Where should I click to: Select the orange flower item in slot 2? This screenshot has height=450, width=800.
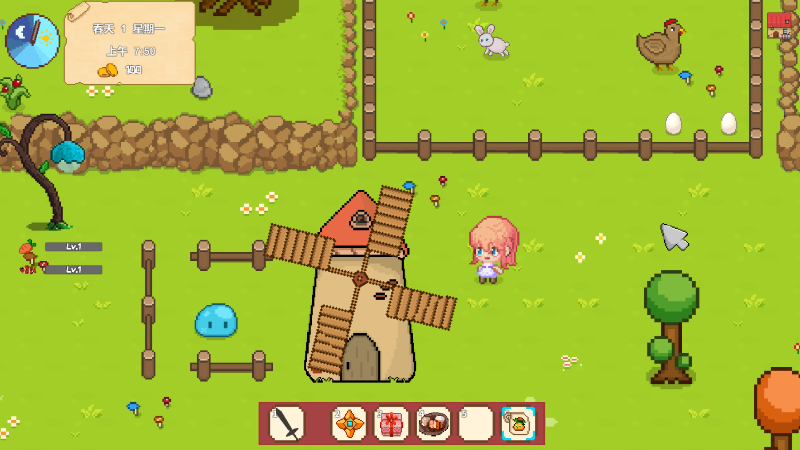[x=349, y=423]
